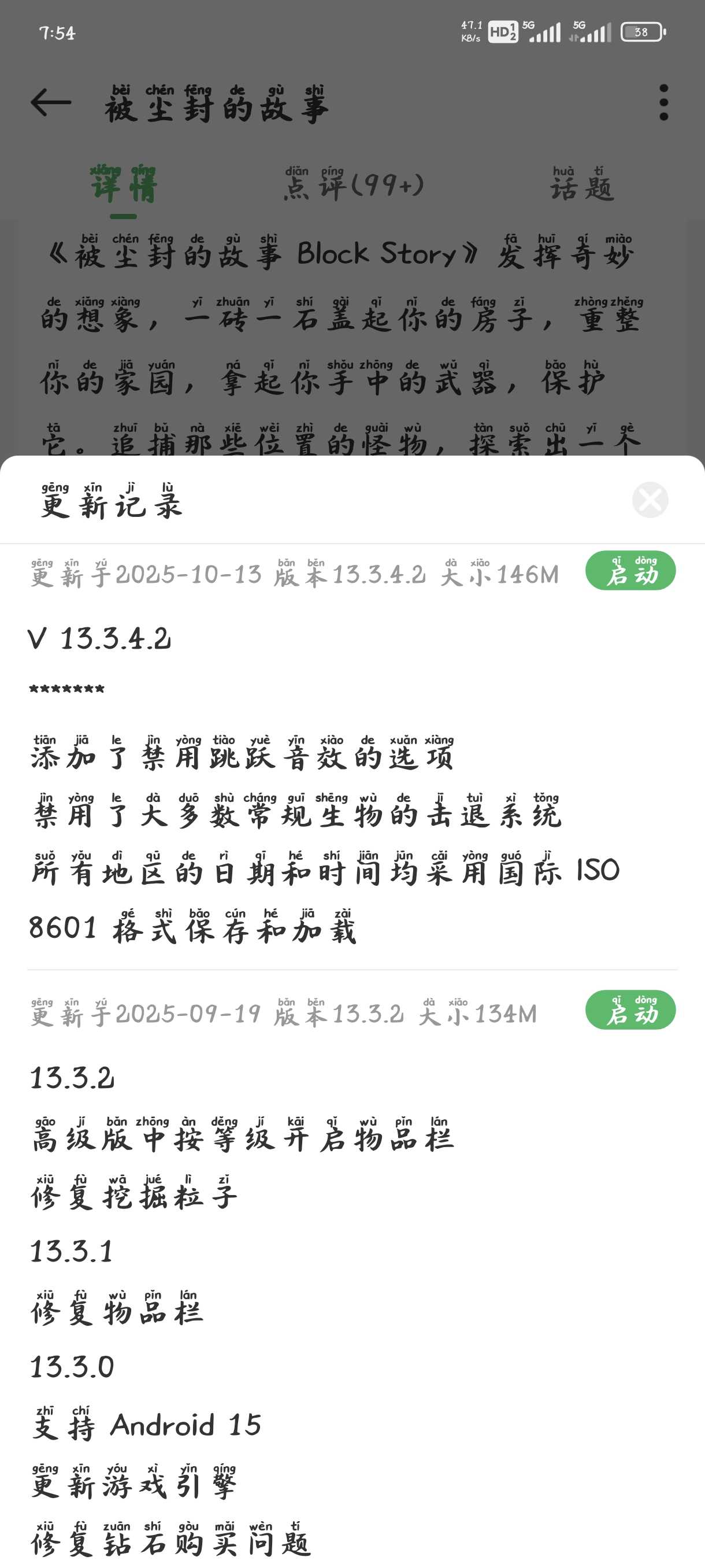Go back with the top-left arrow
This screenshot has width=705, height=1568.
coord(51,102)
